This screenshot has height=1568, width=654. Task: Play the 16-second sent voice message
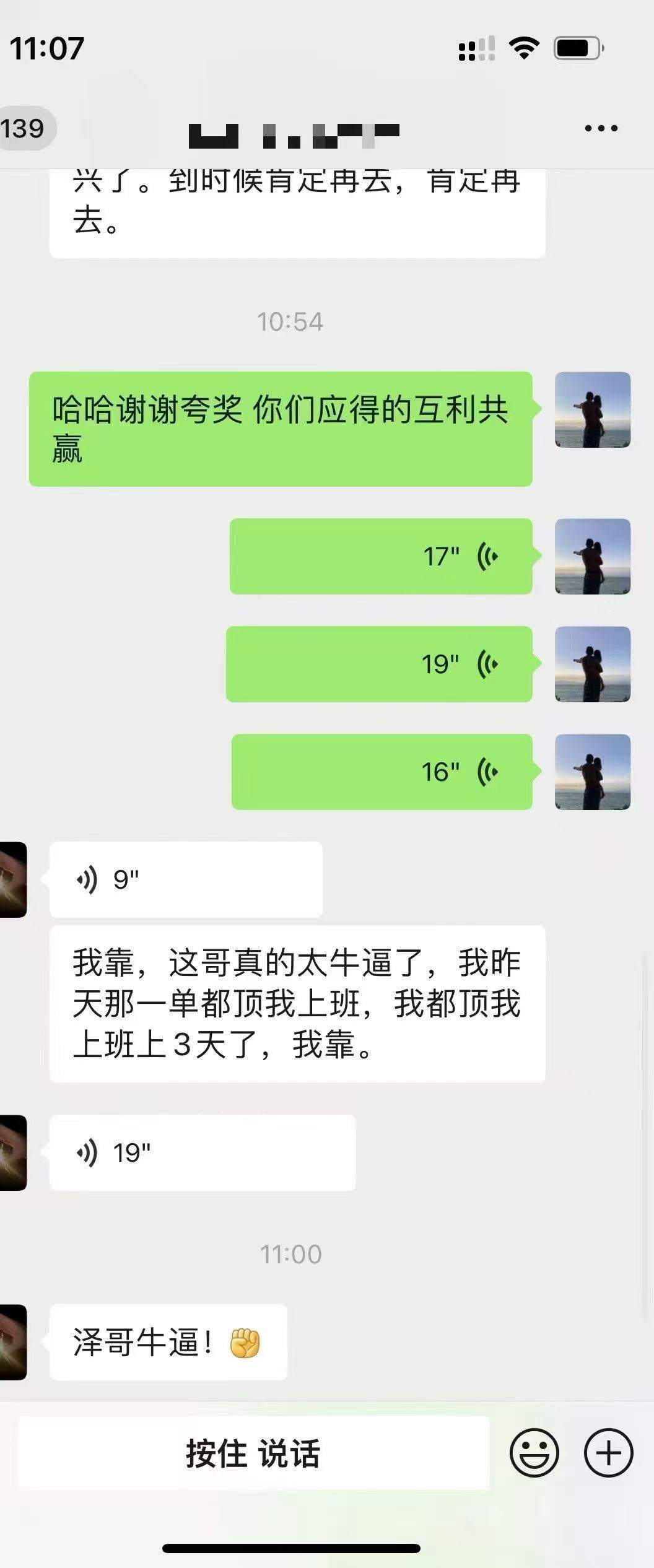(x=381, y=772)
